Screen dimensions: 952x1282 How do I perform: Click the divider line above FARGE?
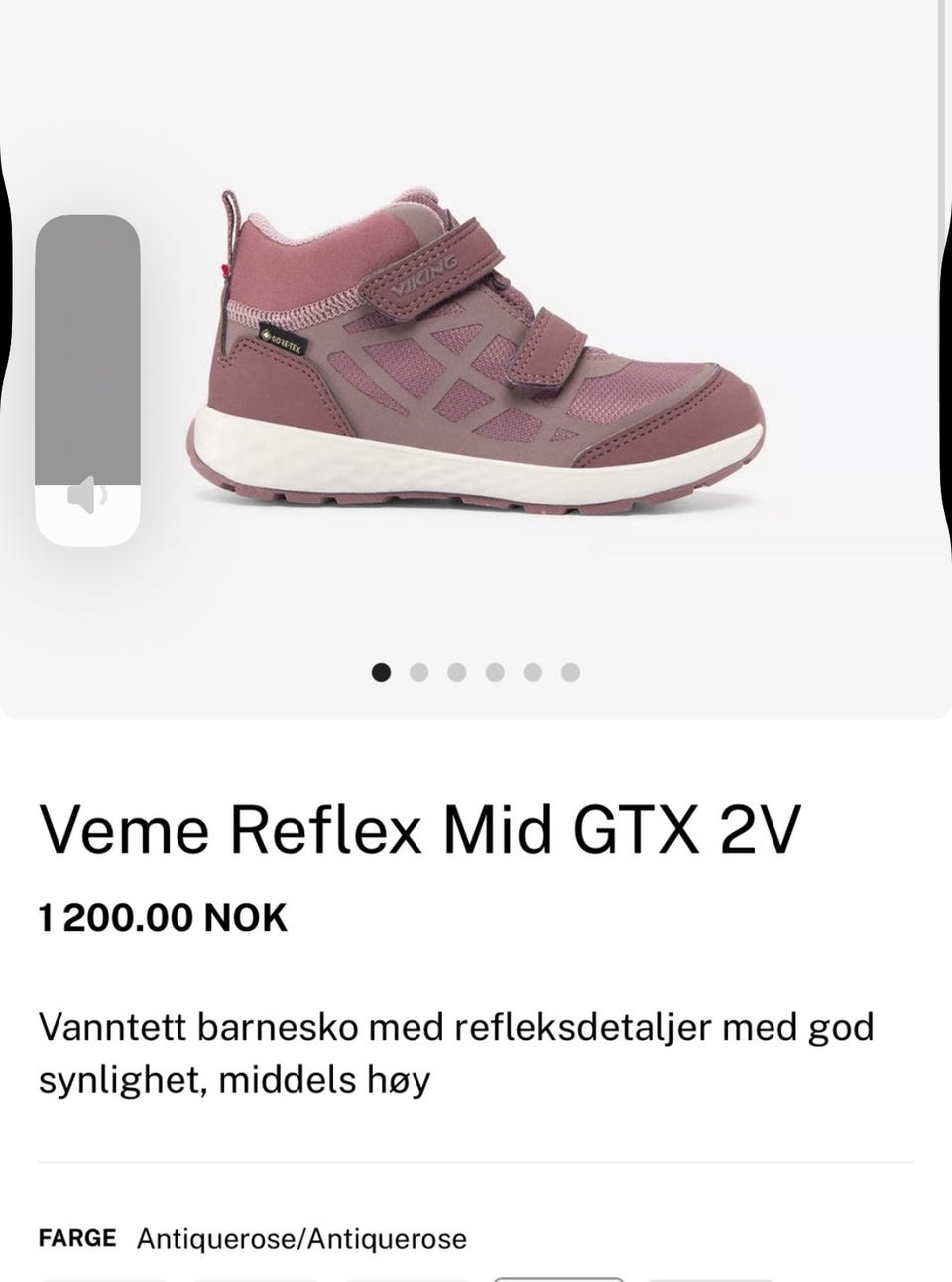click(x=476, y=1153)
